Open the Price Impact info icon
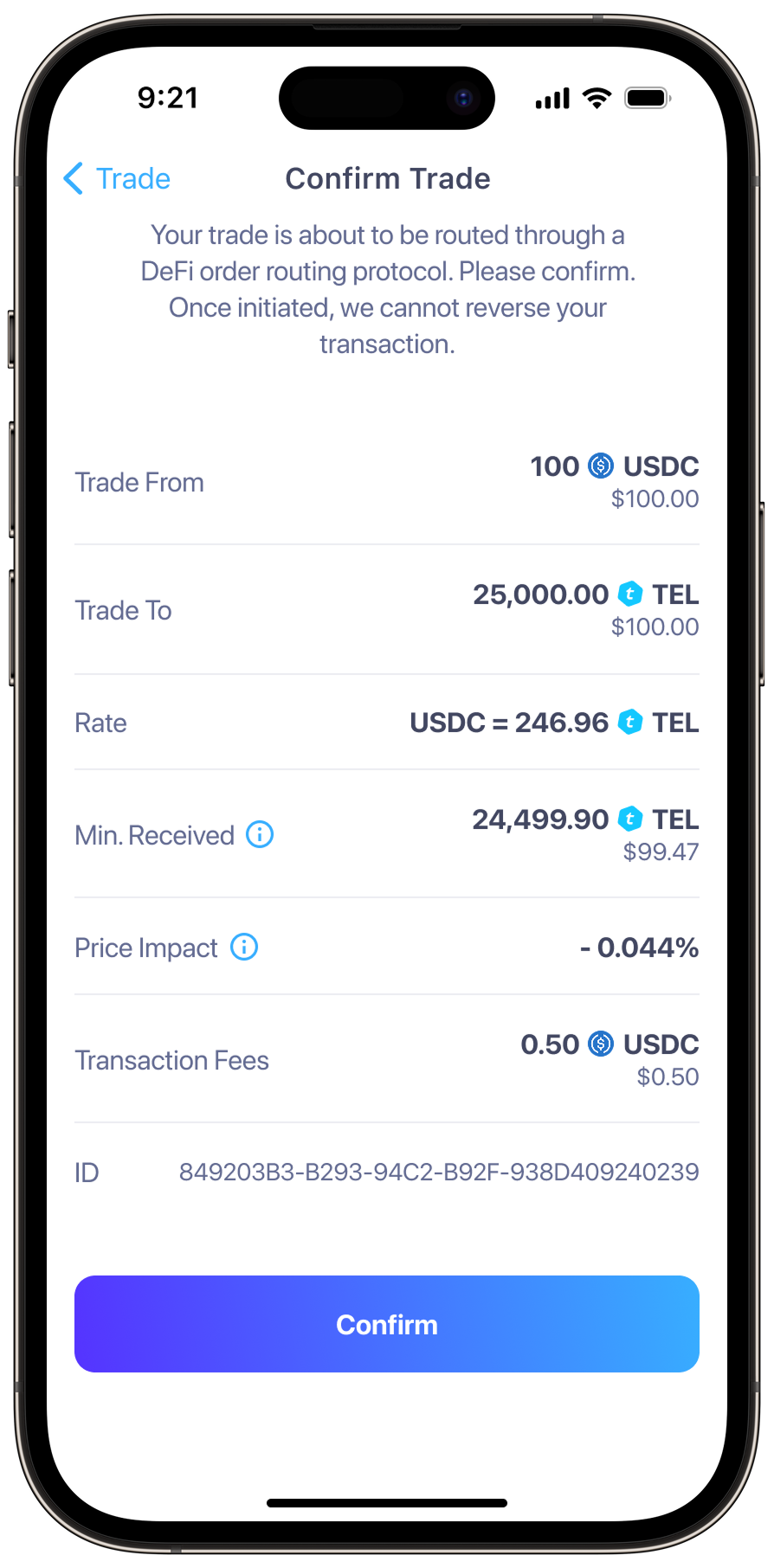The height and width of the screenshot is (1568, 774). click(244, 947)
